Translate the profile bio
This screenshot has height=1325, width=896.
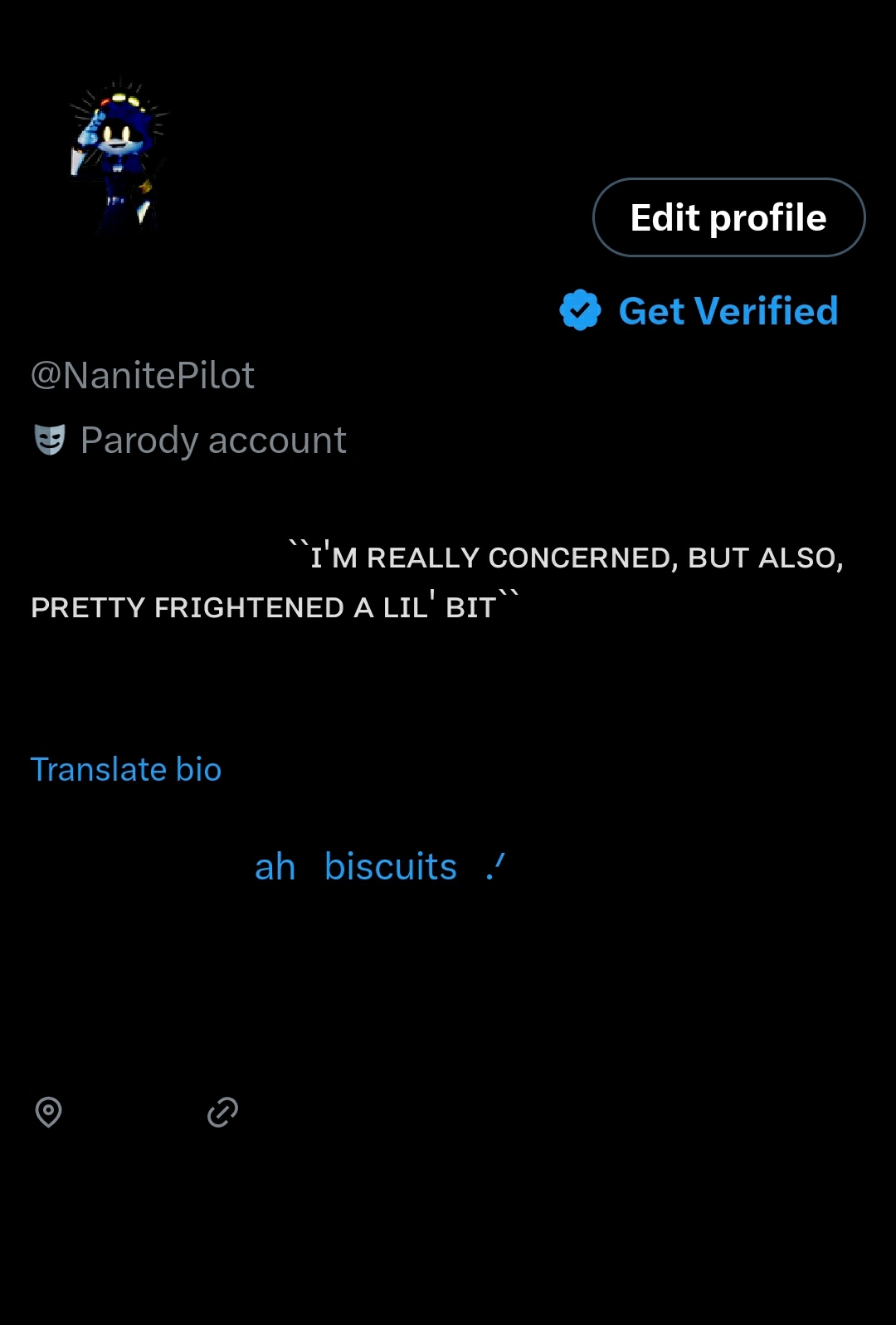click(x=126, y=769)
